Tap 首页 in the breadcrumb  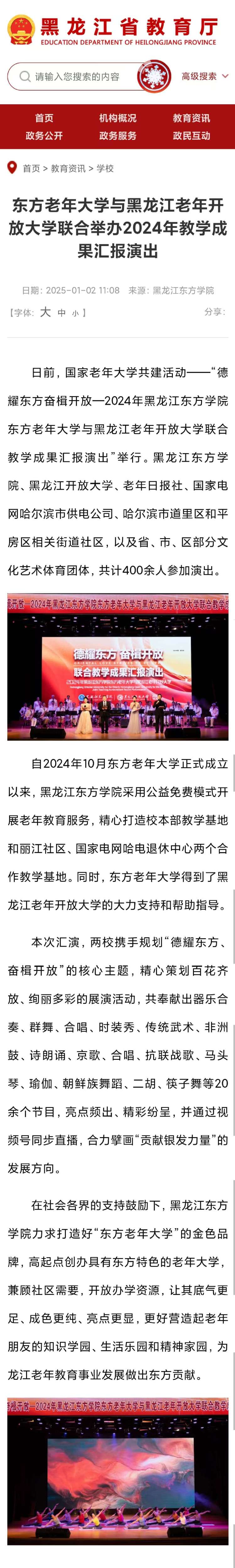point(32,168)
